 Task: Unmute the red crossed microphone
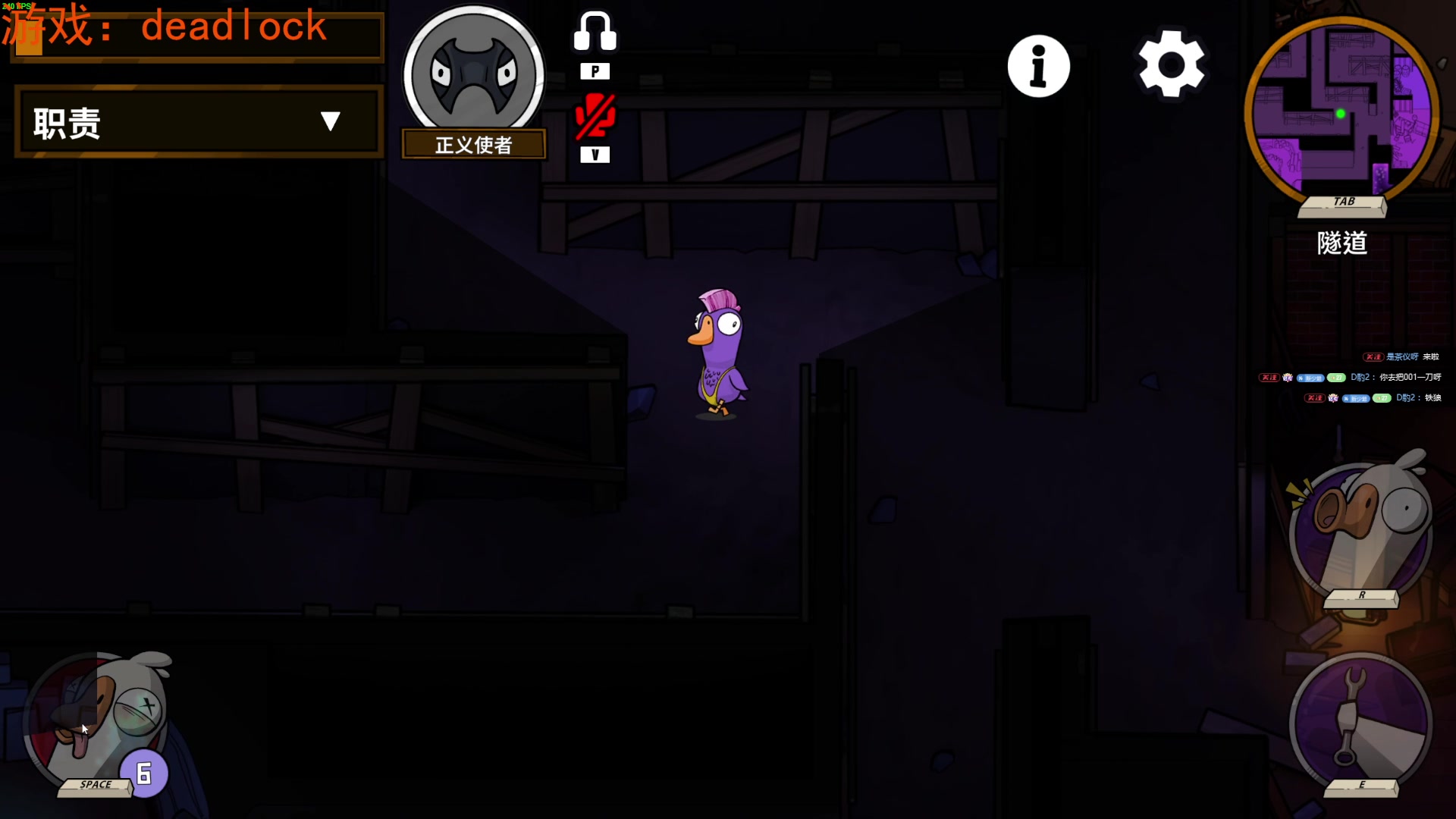click(x=595, y=117)
